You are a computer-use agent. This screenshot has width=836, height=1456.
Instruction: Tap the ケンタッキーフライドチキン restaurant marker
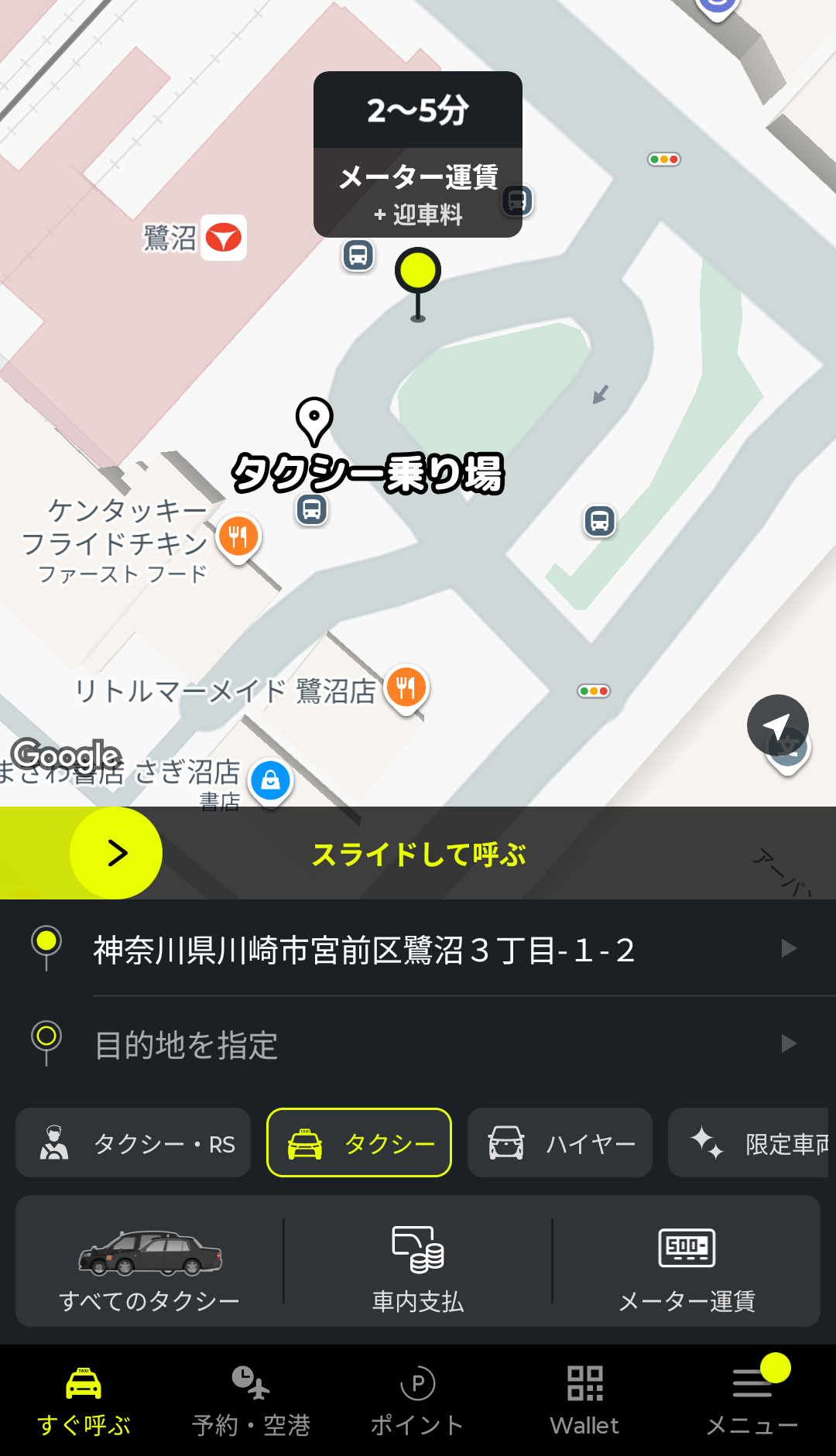pyautogui.click(x=238, y=536)
